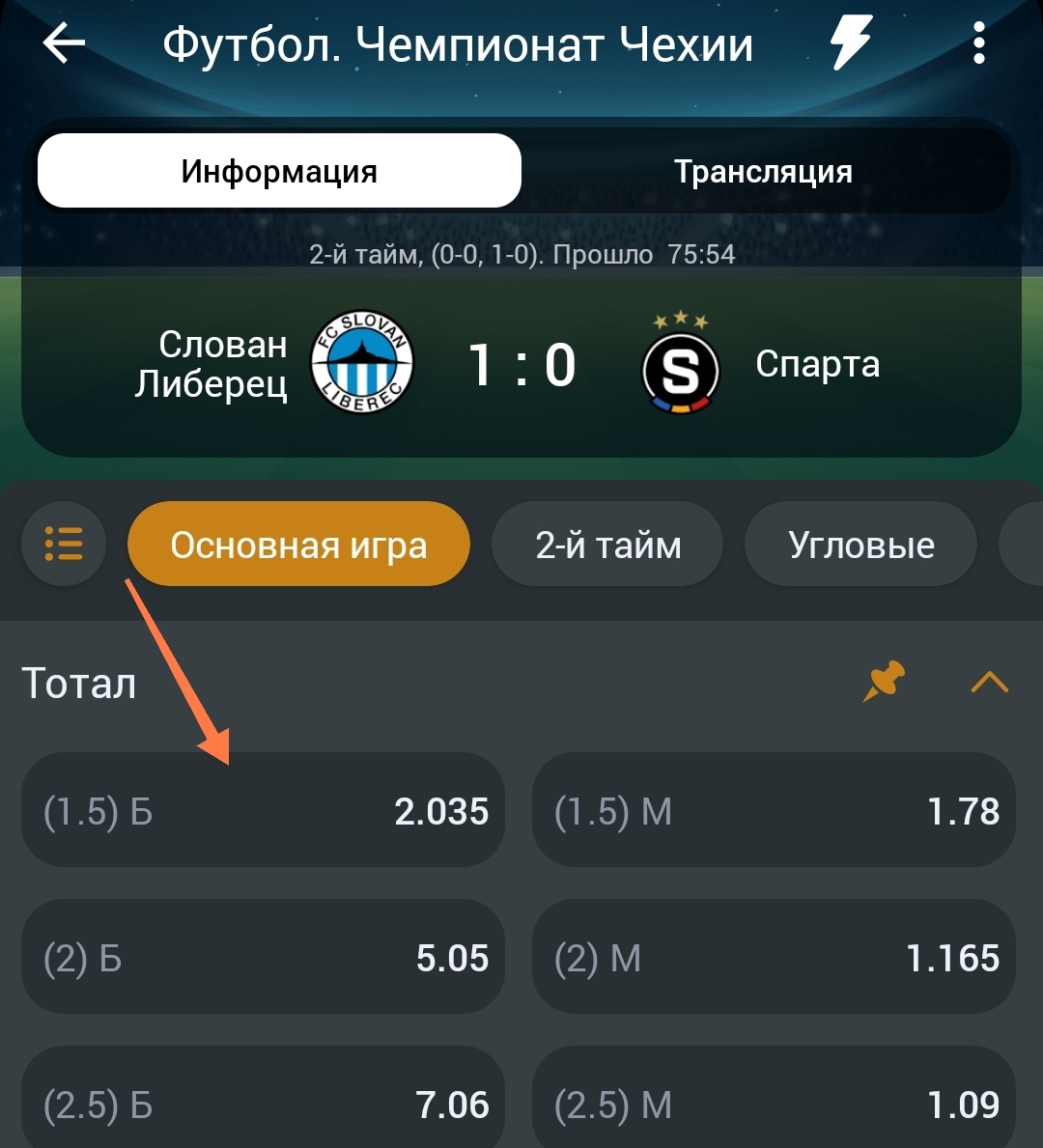The width and height of the screenshot is (1043, 1148).
Task: Go back using the arrow
Action: (64, 43)
